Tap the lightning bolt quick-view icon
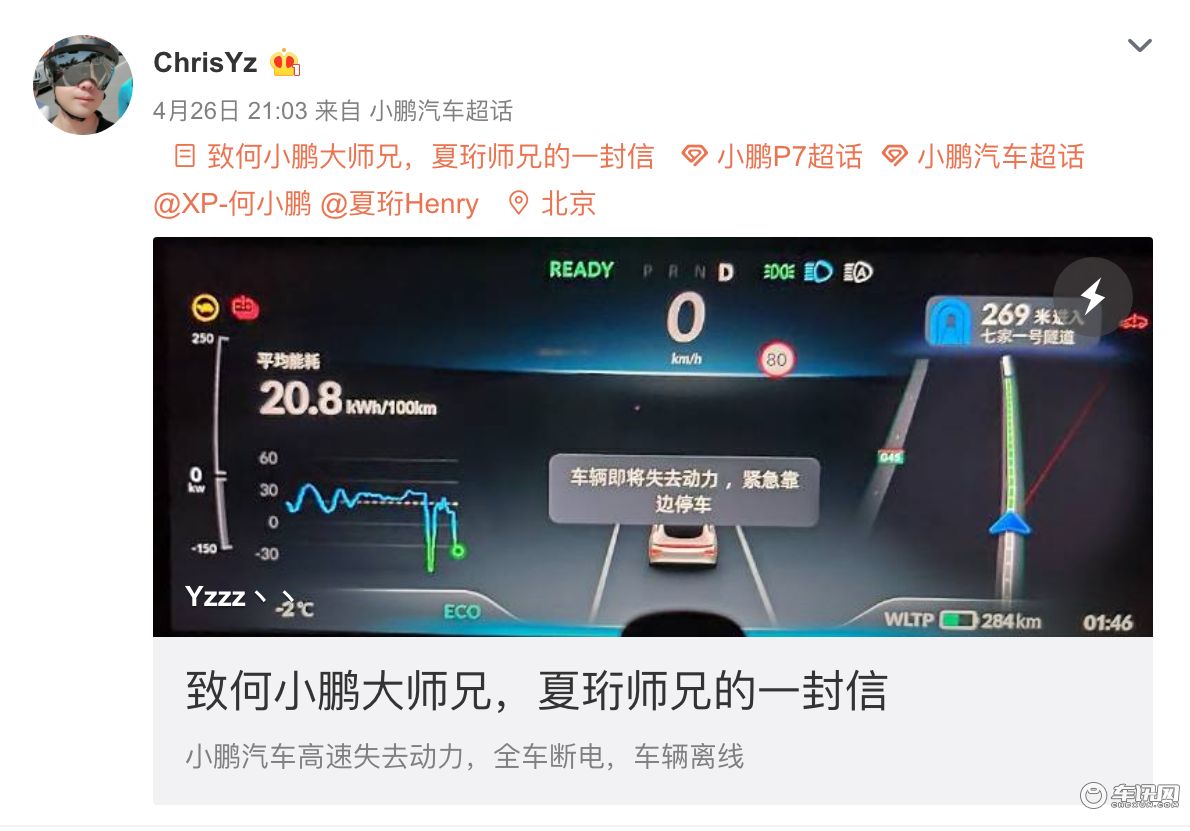This screenshot has width=1190, height=831. pyautogui.click(x=1092, y=297)
